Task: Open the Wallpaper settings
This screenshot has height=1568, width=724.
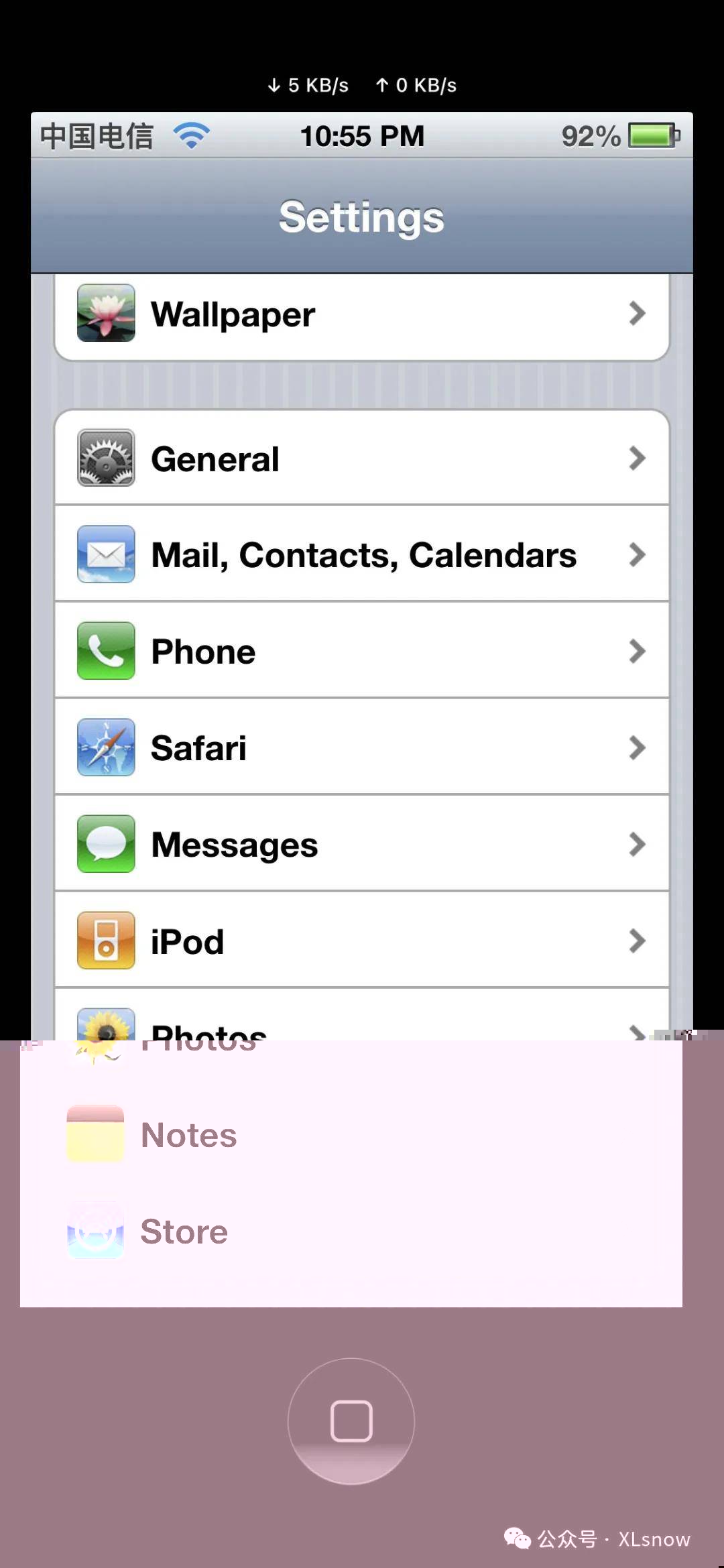Action: 362,314
